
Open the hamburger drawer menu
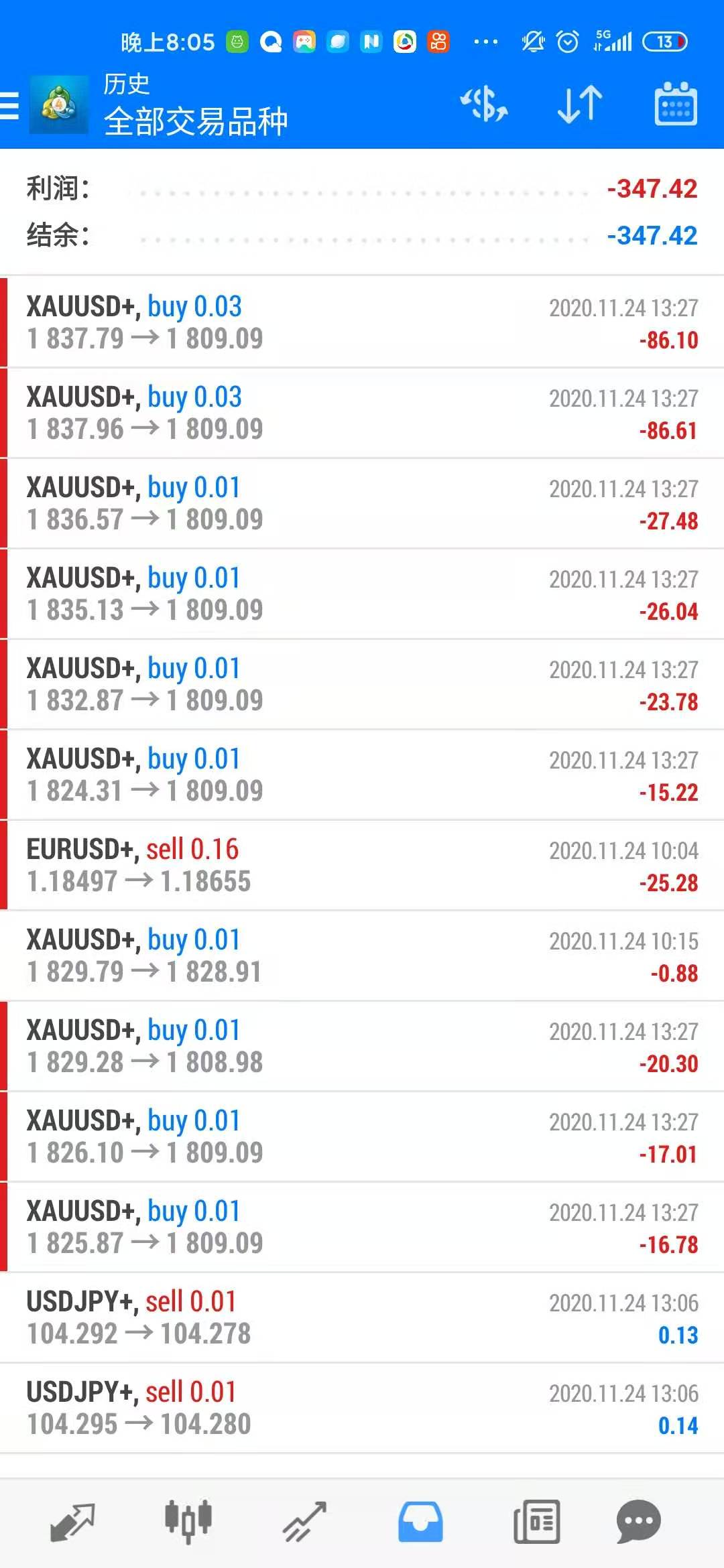coord(10,105)
